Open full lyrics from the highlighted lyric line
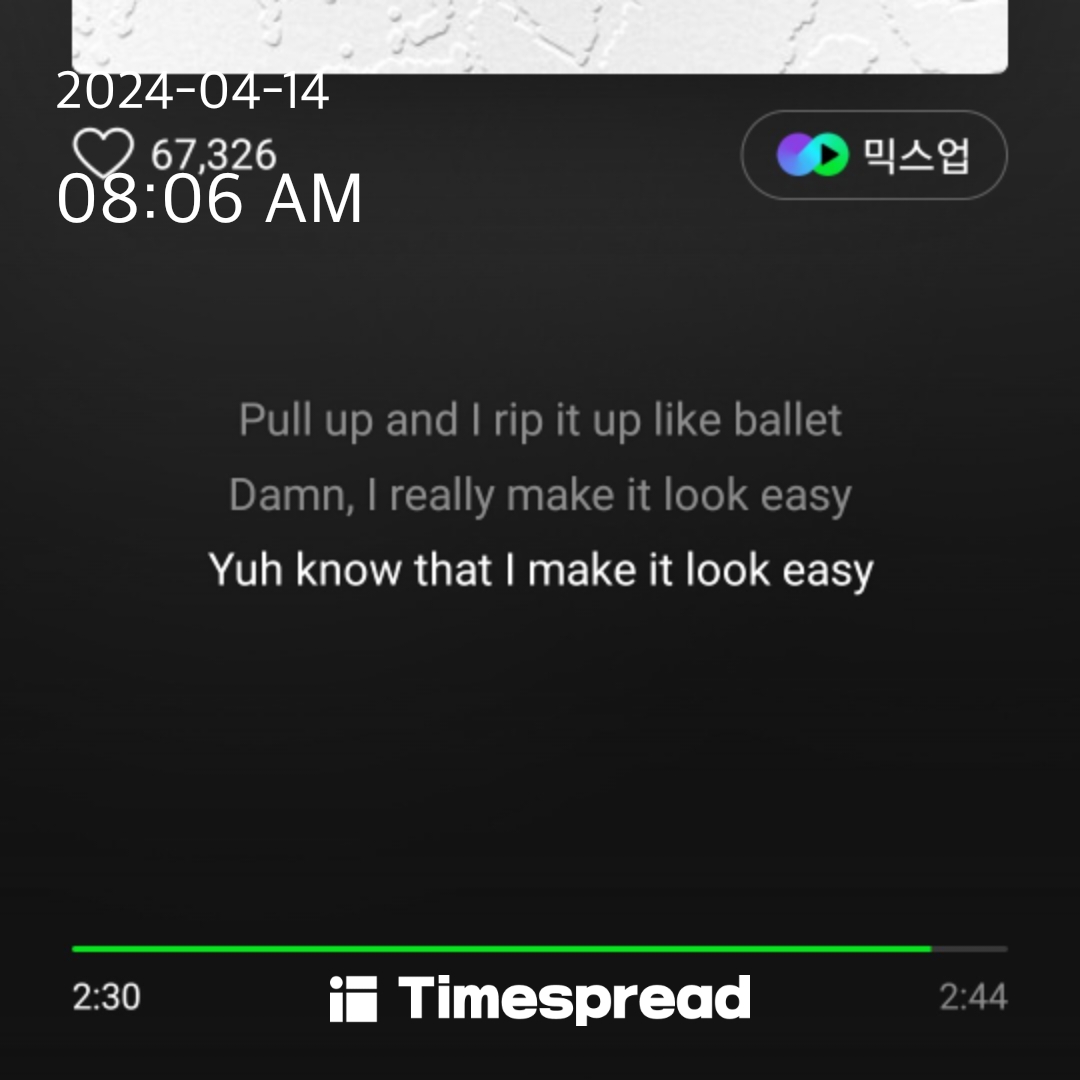This screenshot has width=1080, height=1080. [x=541, y=571]
